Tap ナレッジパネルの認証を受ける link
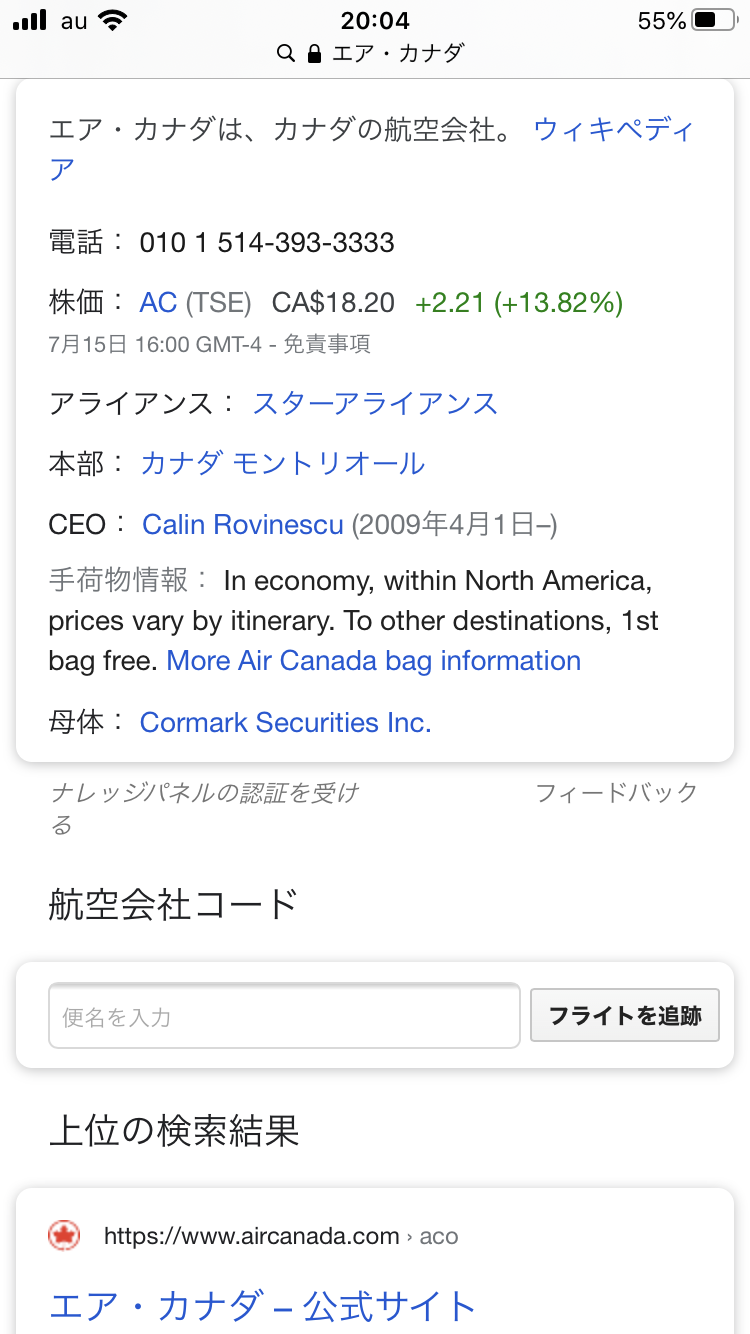 coord(203,794)
